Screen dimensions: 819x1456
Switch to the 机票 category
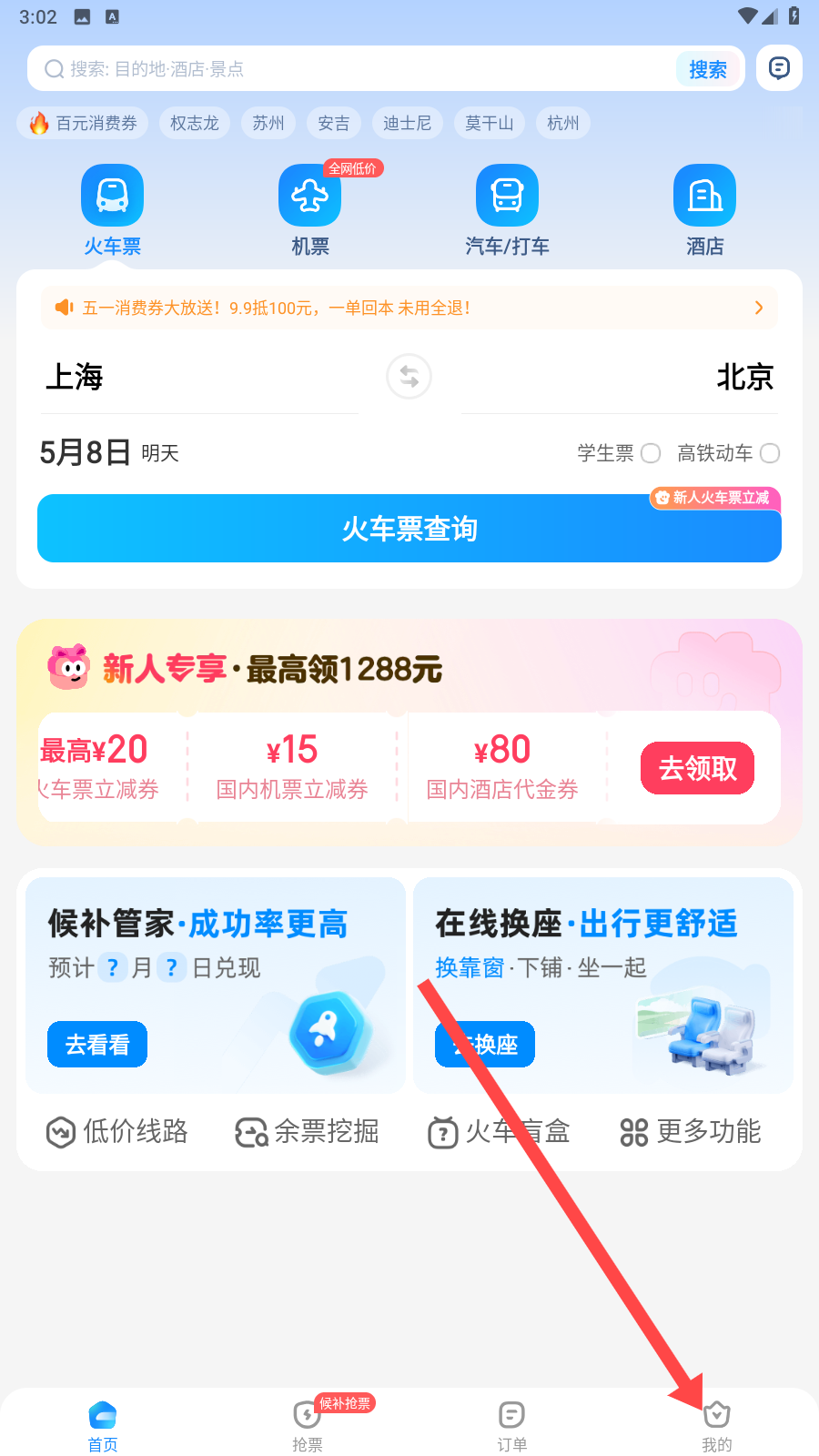310,209
